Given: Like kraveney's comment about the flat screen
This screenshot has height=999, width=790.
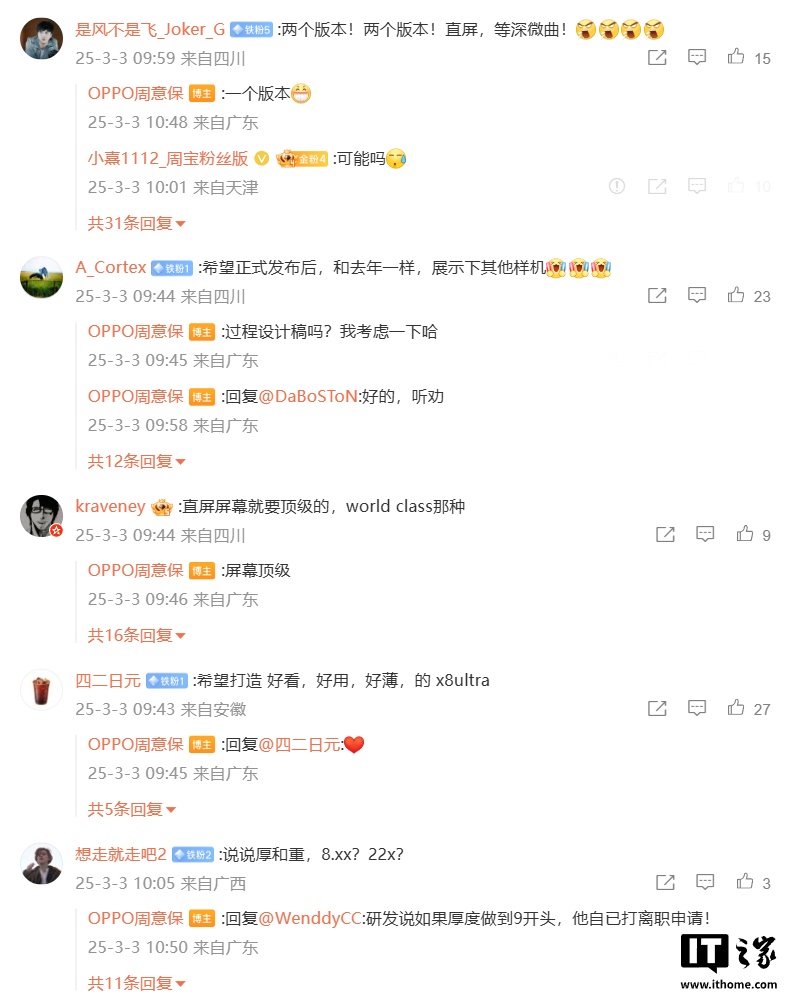Looking at the screenshot, I should 745,534.
